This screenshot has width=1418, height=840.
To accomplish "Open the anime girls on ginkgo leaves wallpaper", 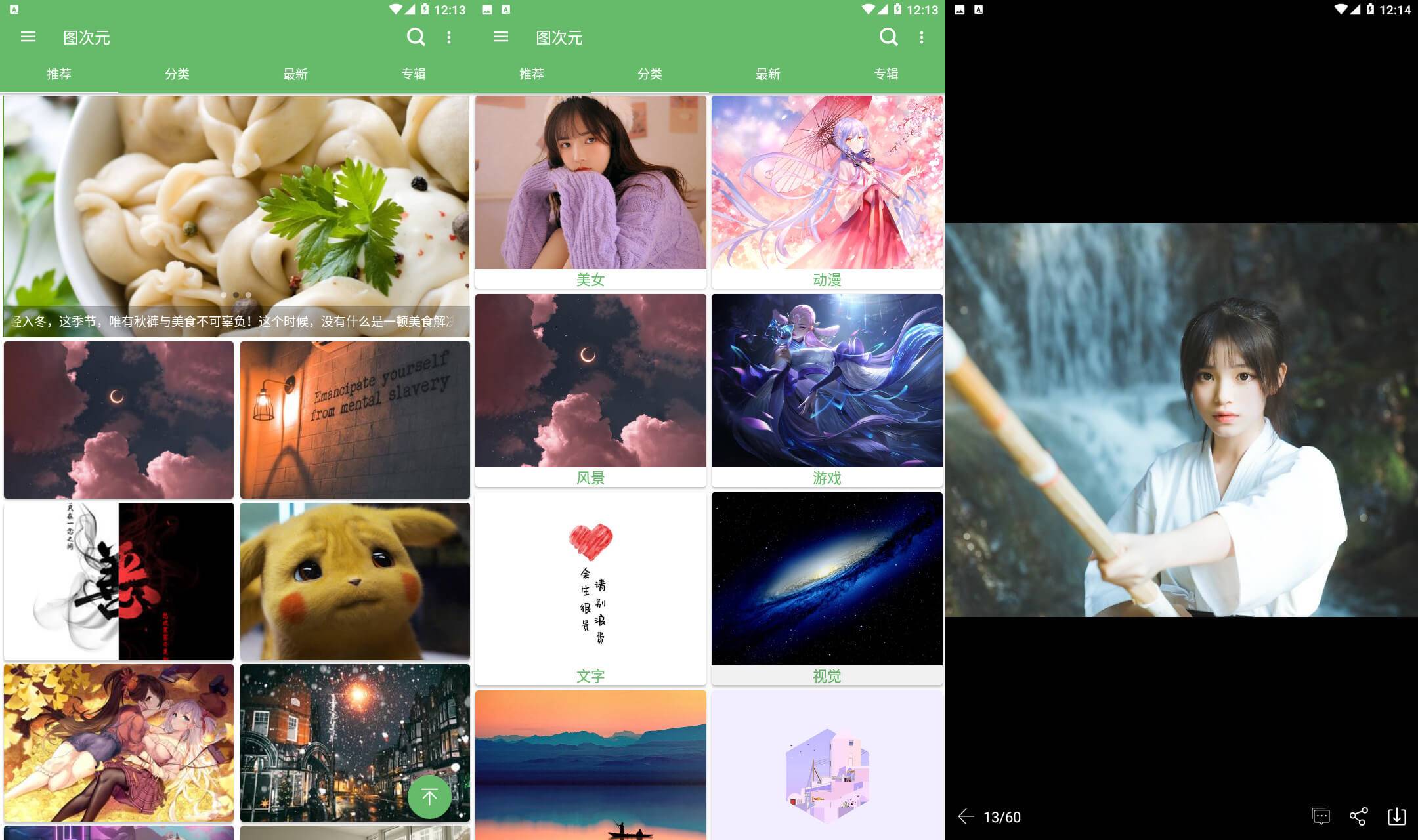I will tap(119, 743).
